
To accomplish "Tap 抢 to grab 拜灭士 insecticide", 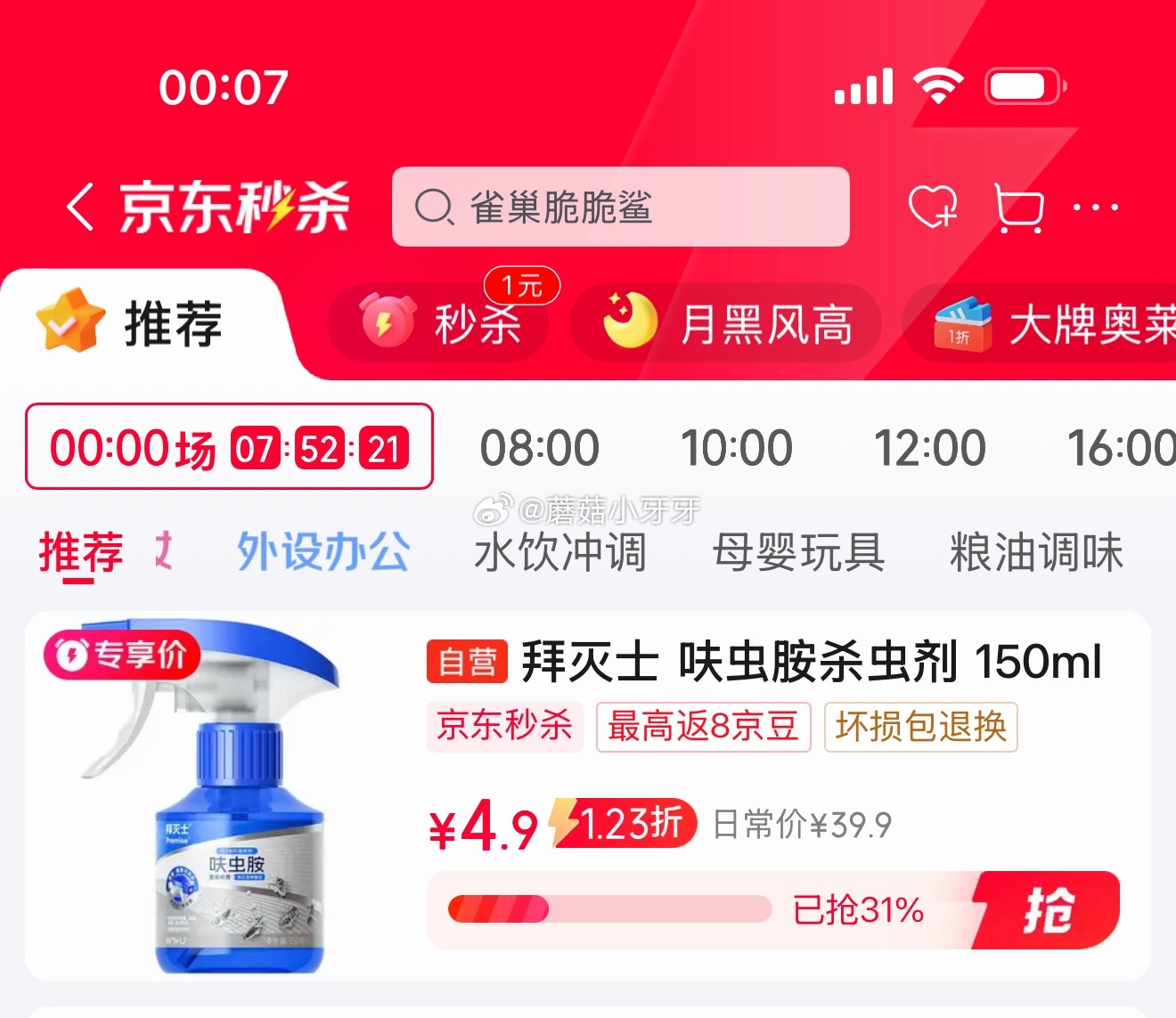I will pos(1048,910).
